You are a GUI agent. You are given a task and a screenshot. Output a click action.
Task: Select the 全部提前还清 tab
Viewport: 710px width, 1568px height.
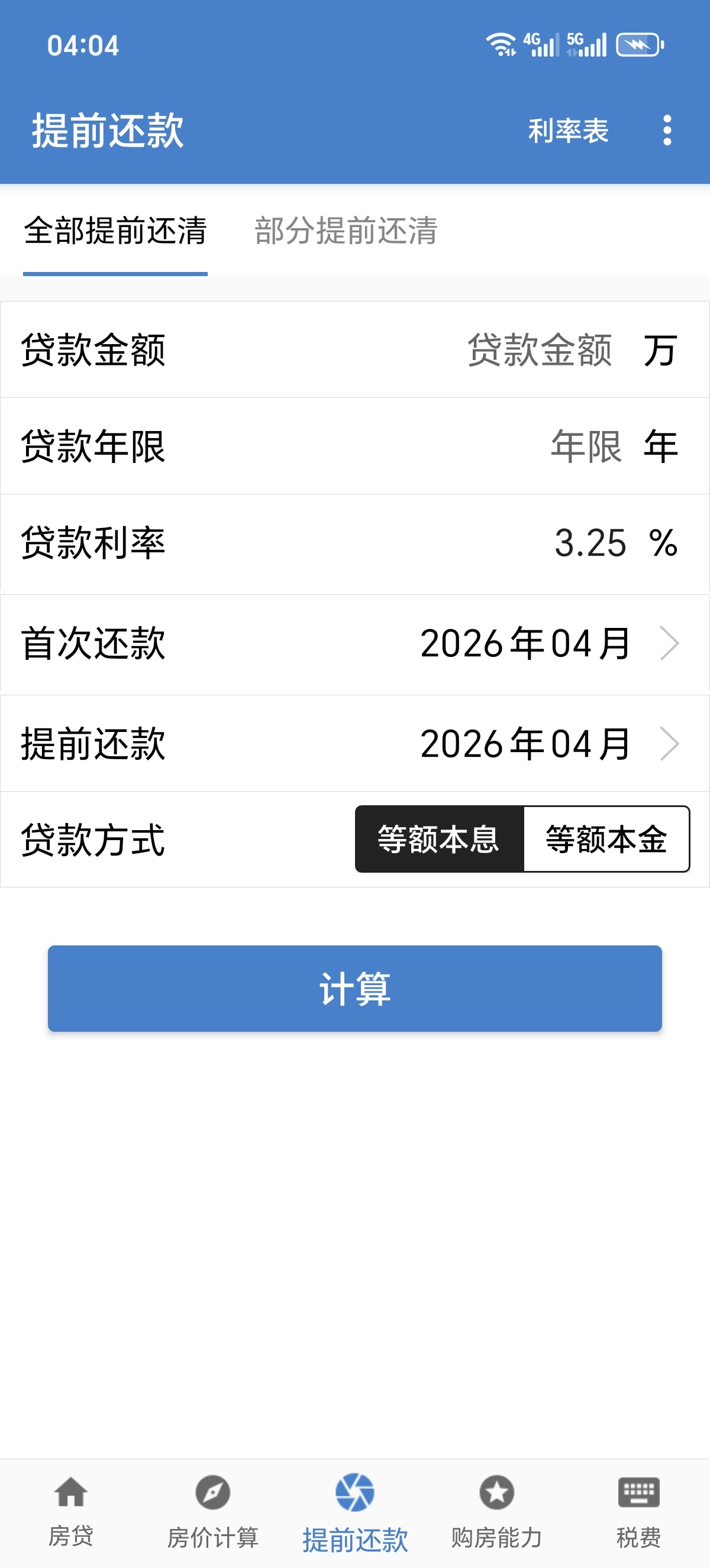(116, 231)
